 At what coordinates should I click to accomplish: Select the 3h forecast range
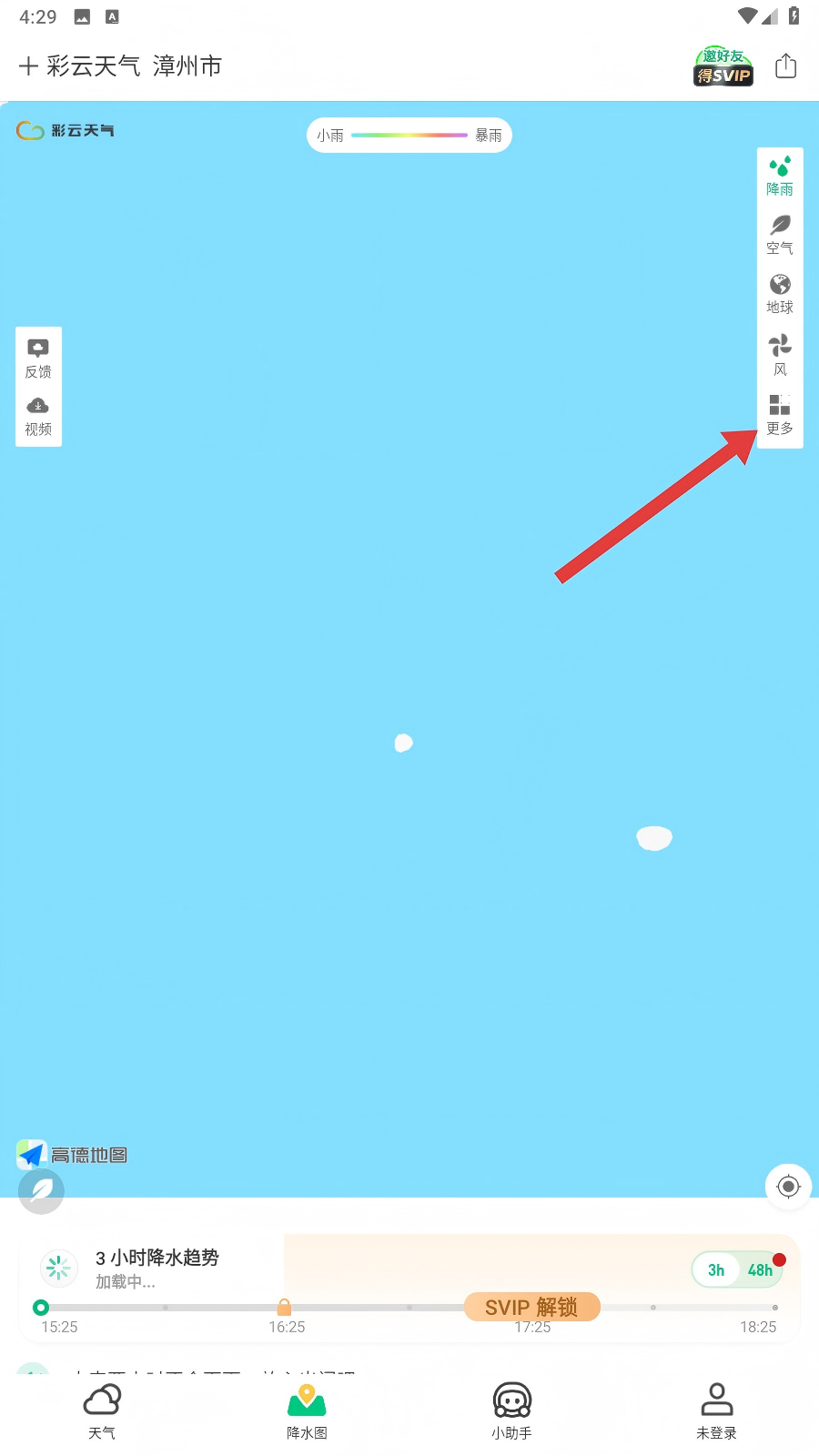(x=716, y=1270)
